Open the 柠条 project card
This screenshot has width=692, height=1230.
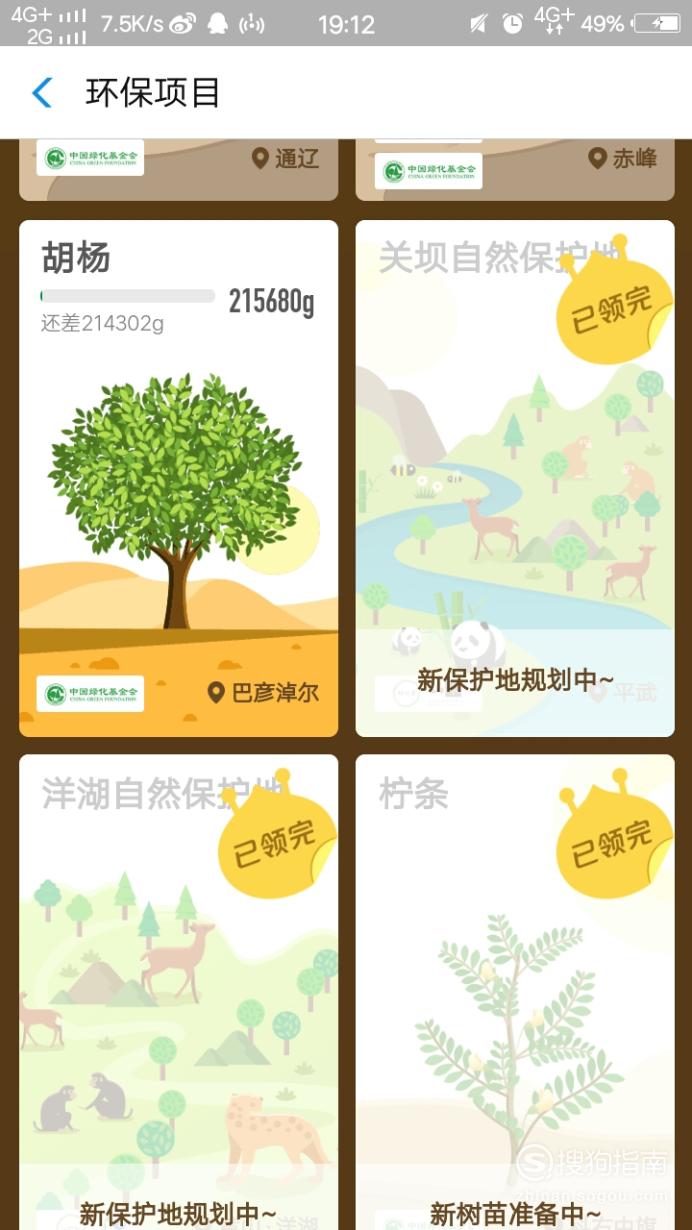[515, 992]
